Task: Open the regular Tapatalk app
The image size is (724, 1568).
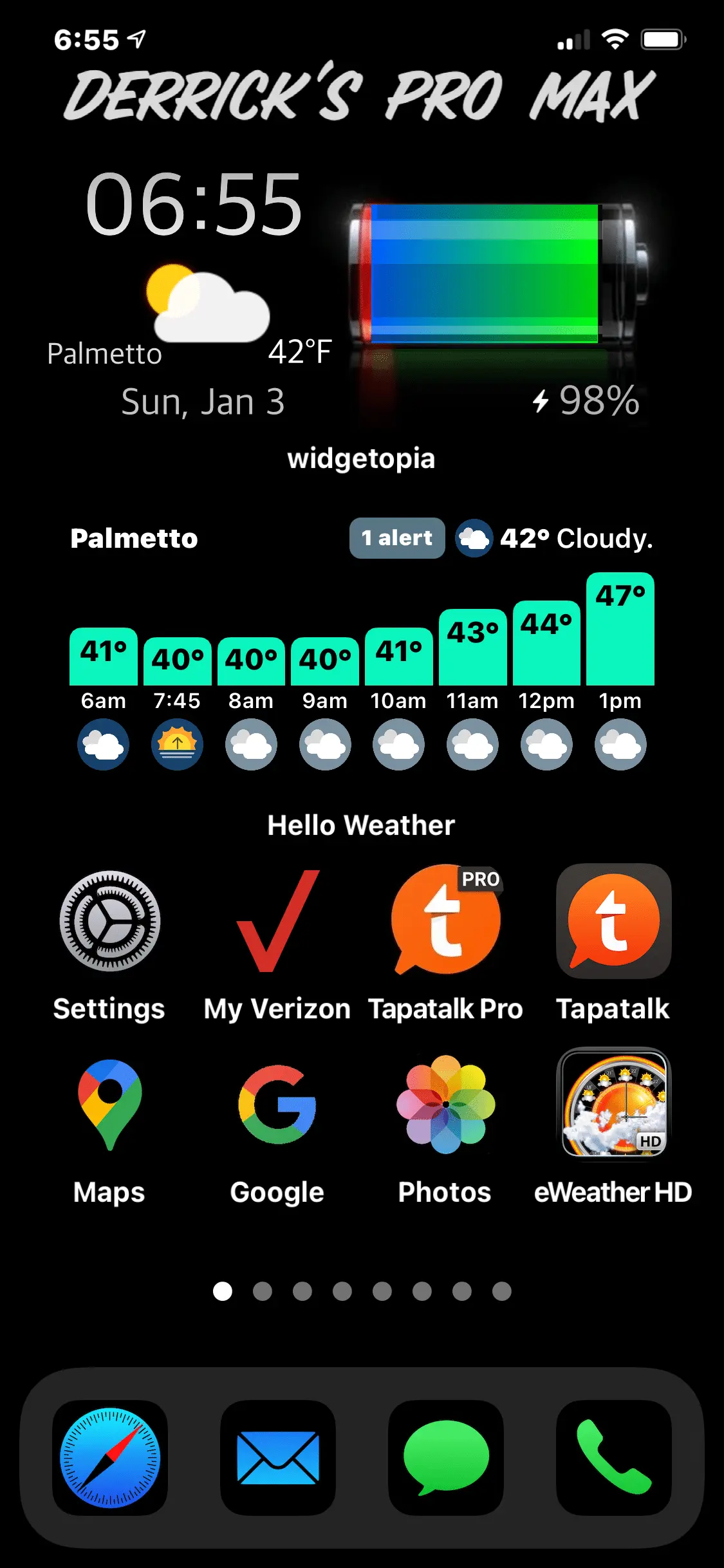Action: pos(613,921)
